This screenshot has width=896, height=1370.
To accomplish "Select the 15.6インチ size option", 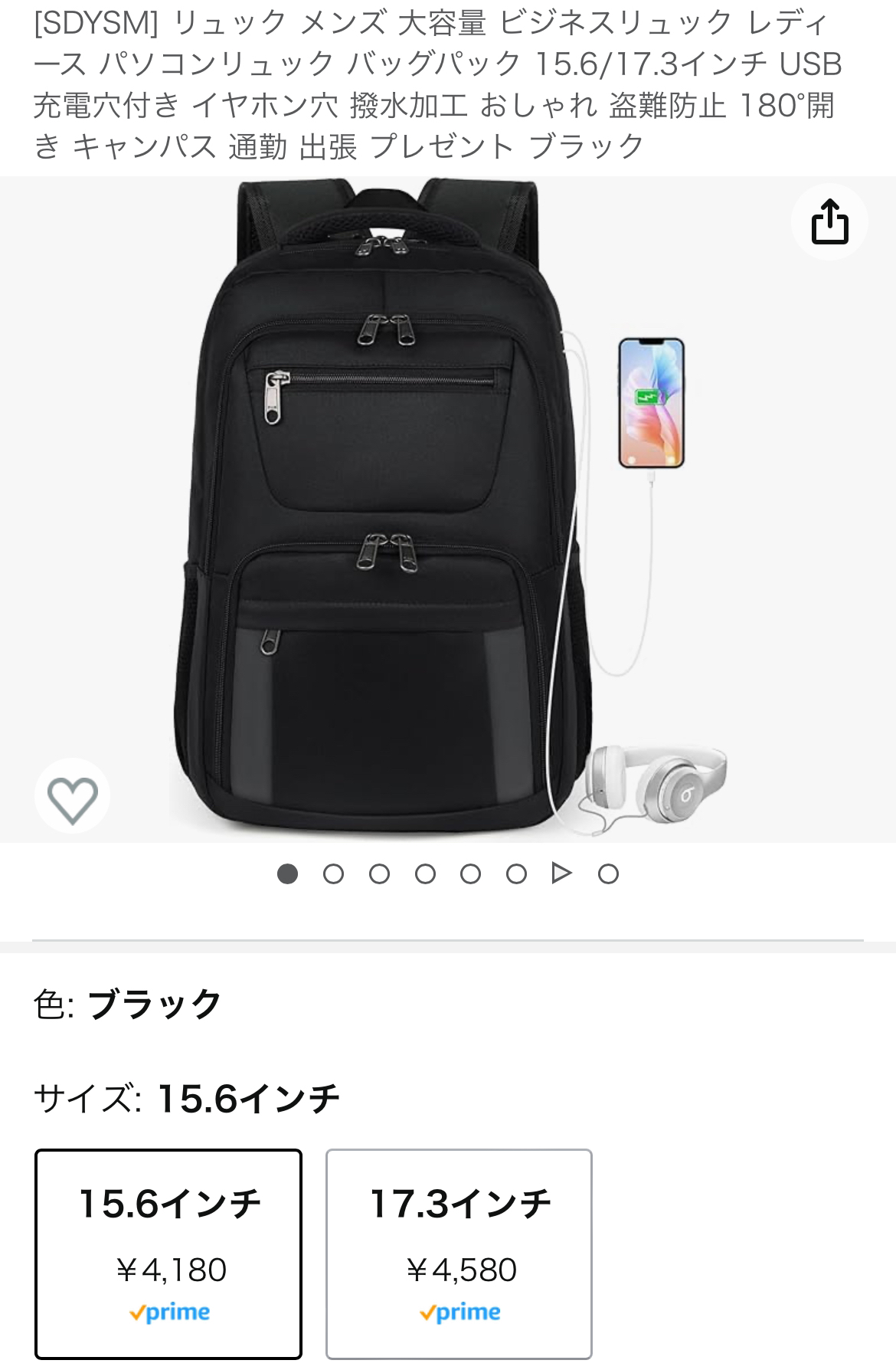I will 168,1253.
